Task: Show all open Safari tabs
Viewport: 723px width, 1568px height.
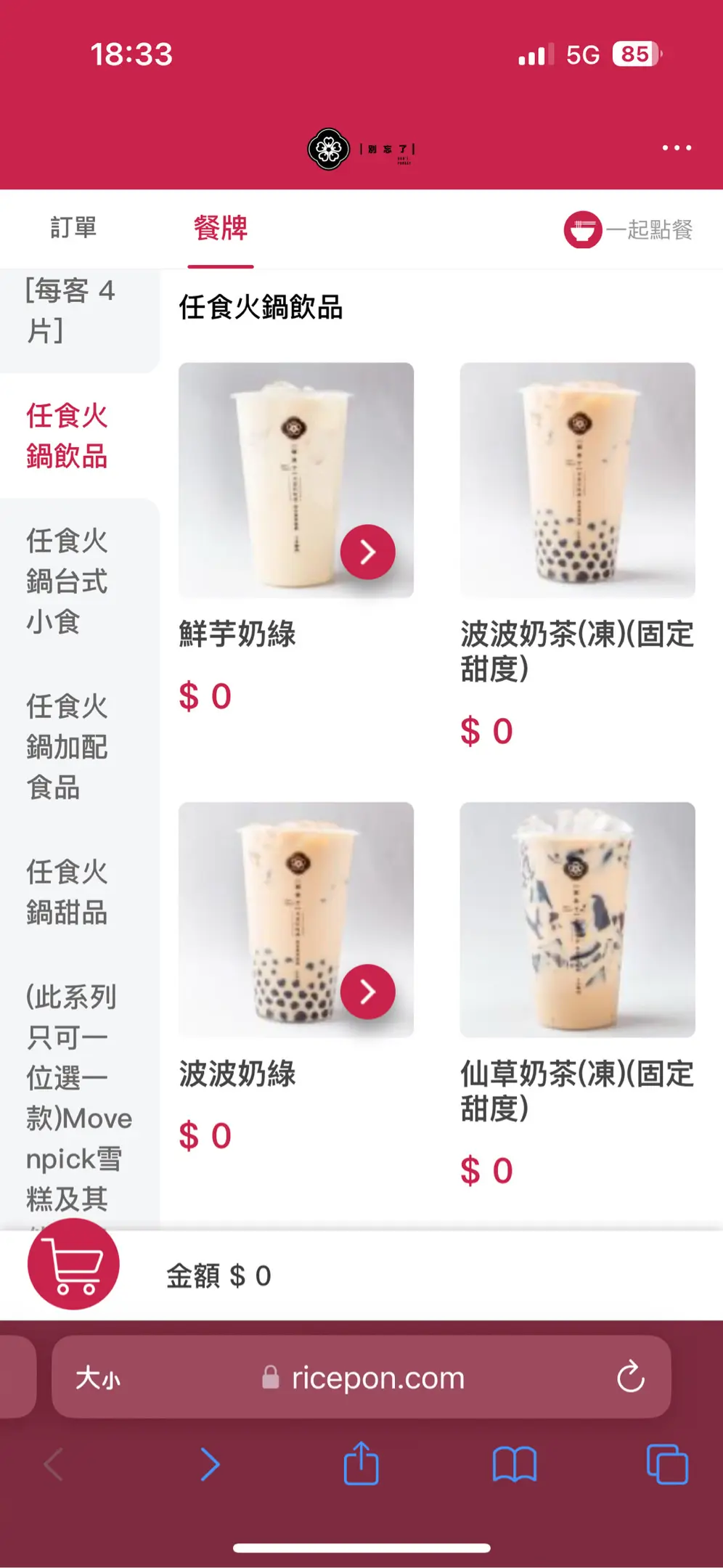Action: pos(666,1464)
